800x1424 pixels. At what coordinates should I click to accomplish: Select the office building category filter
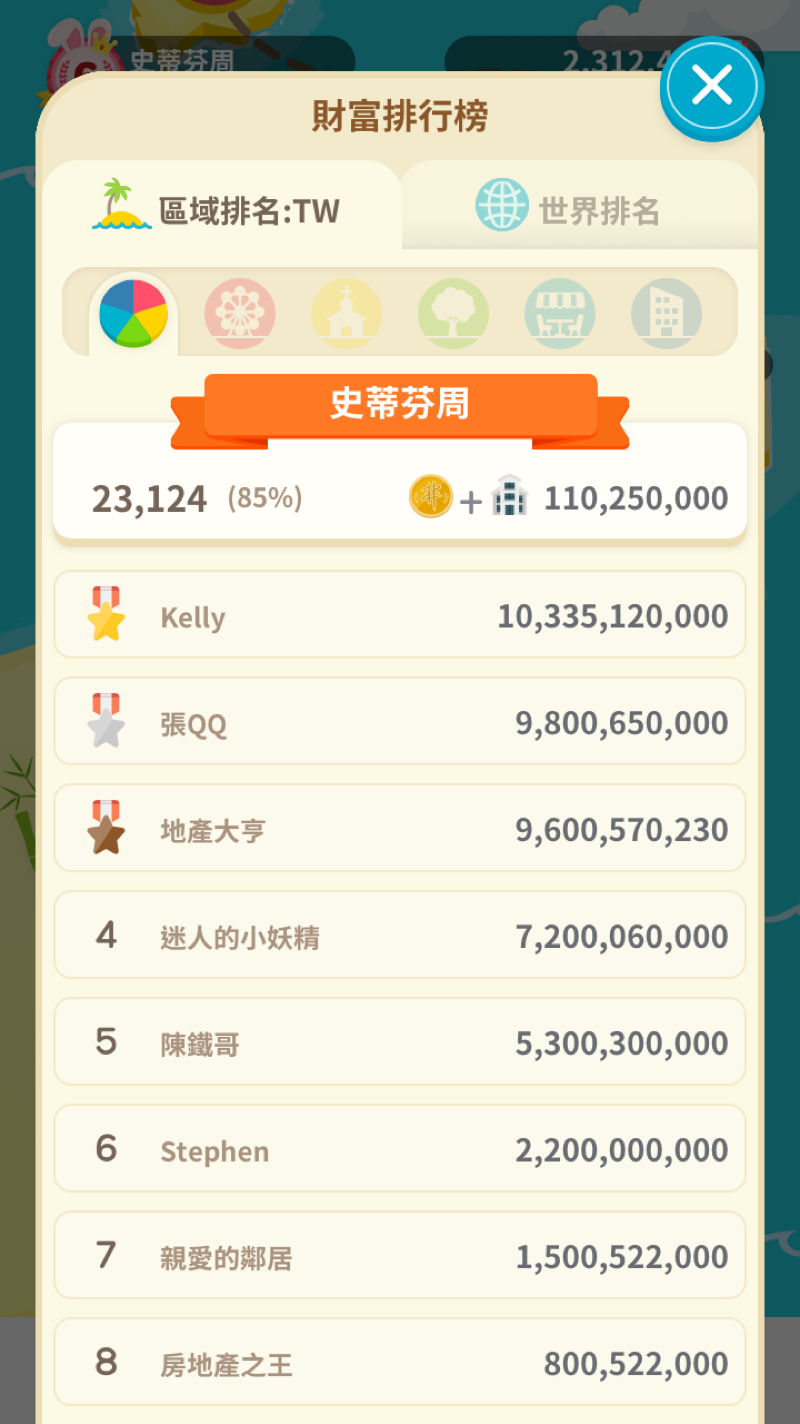(666, 313)
